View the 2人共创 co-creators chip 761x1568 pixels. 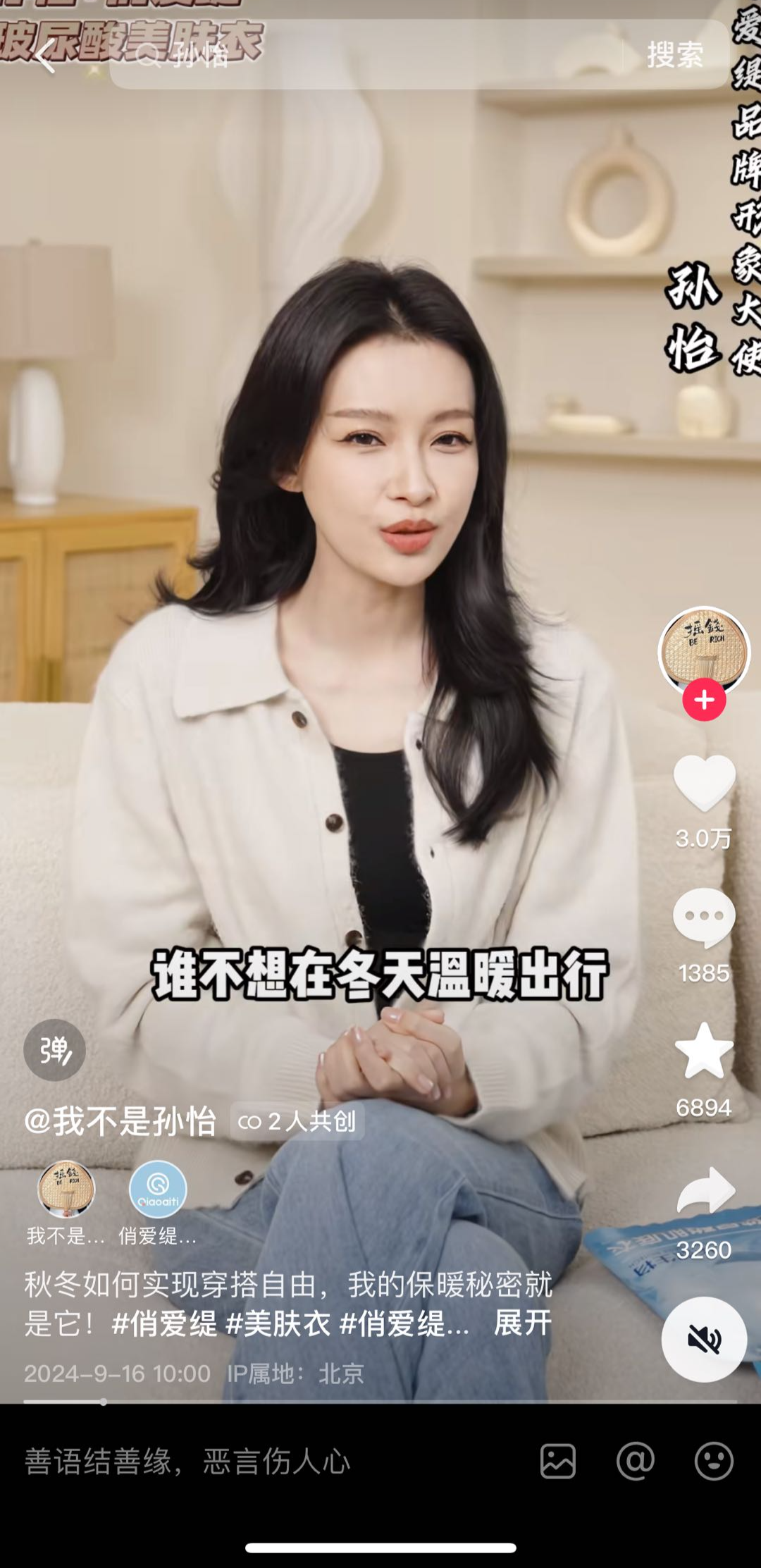tap(297, 1121)
